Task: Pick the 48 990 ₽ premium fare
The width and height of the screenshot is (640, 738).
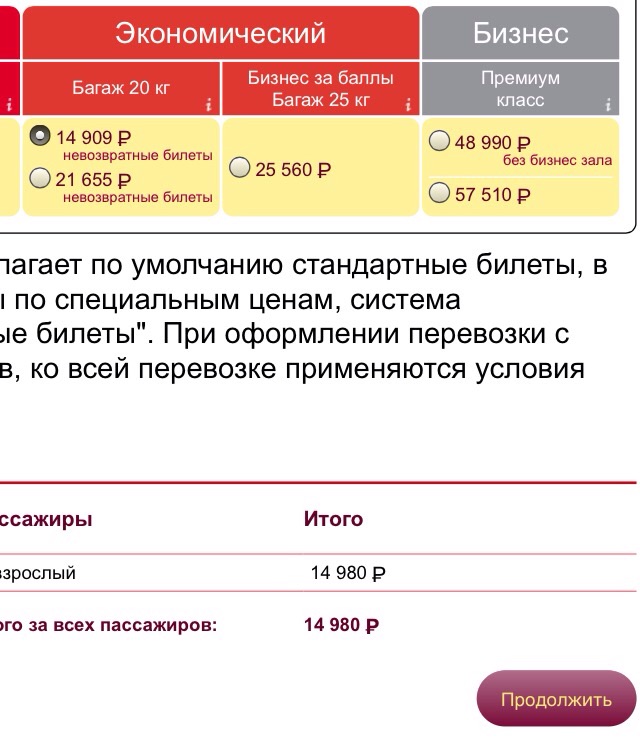Action: (x=439, y=142)
